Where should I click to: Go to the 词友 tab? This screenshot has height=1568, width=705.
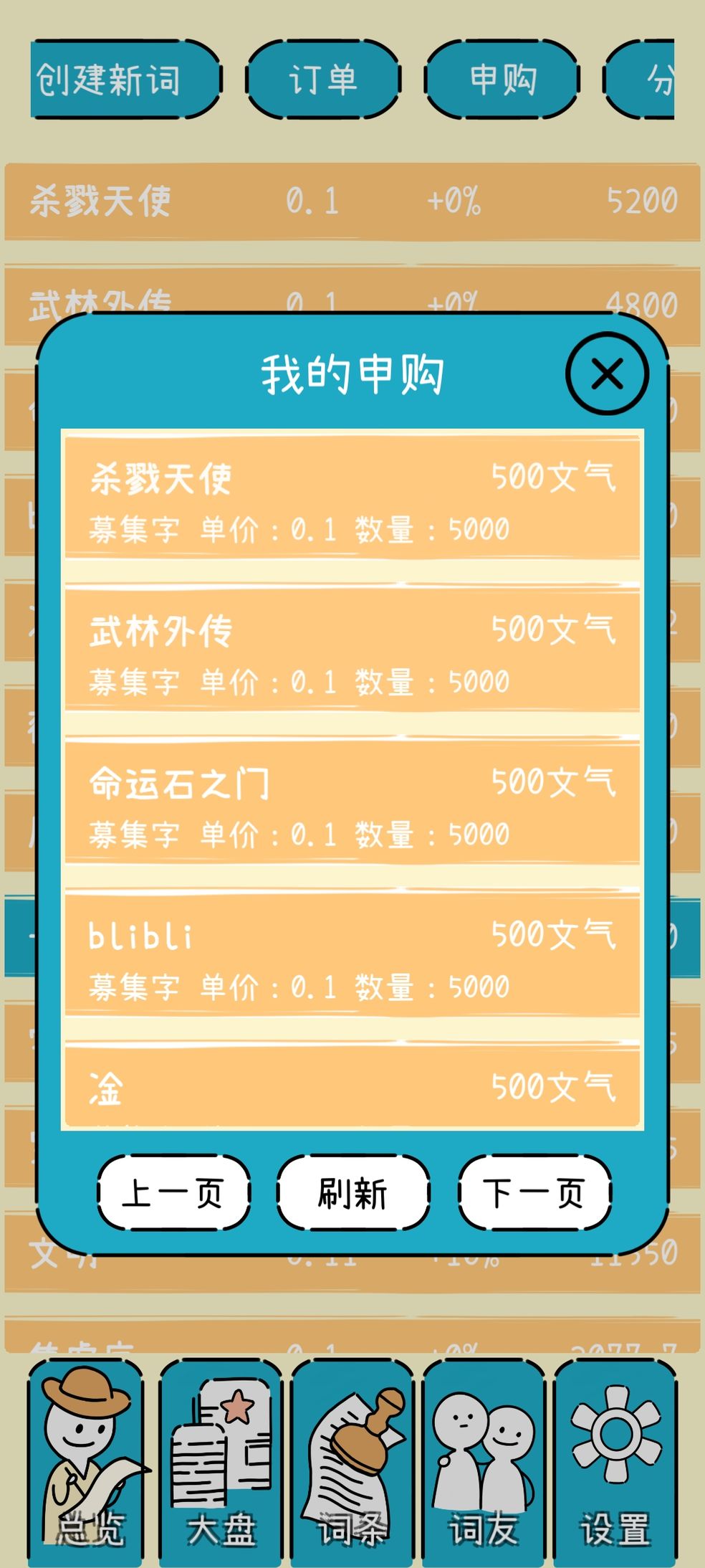coord(484,1463)
